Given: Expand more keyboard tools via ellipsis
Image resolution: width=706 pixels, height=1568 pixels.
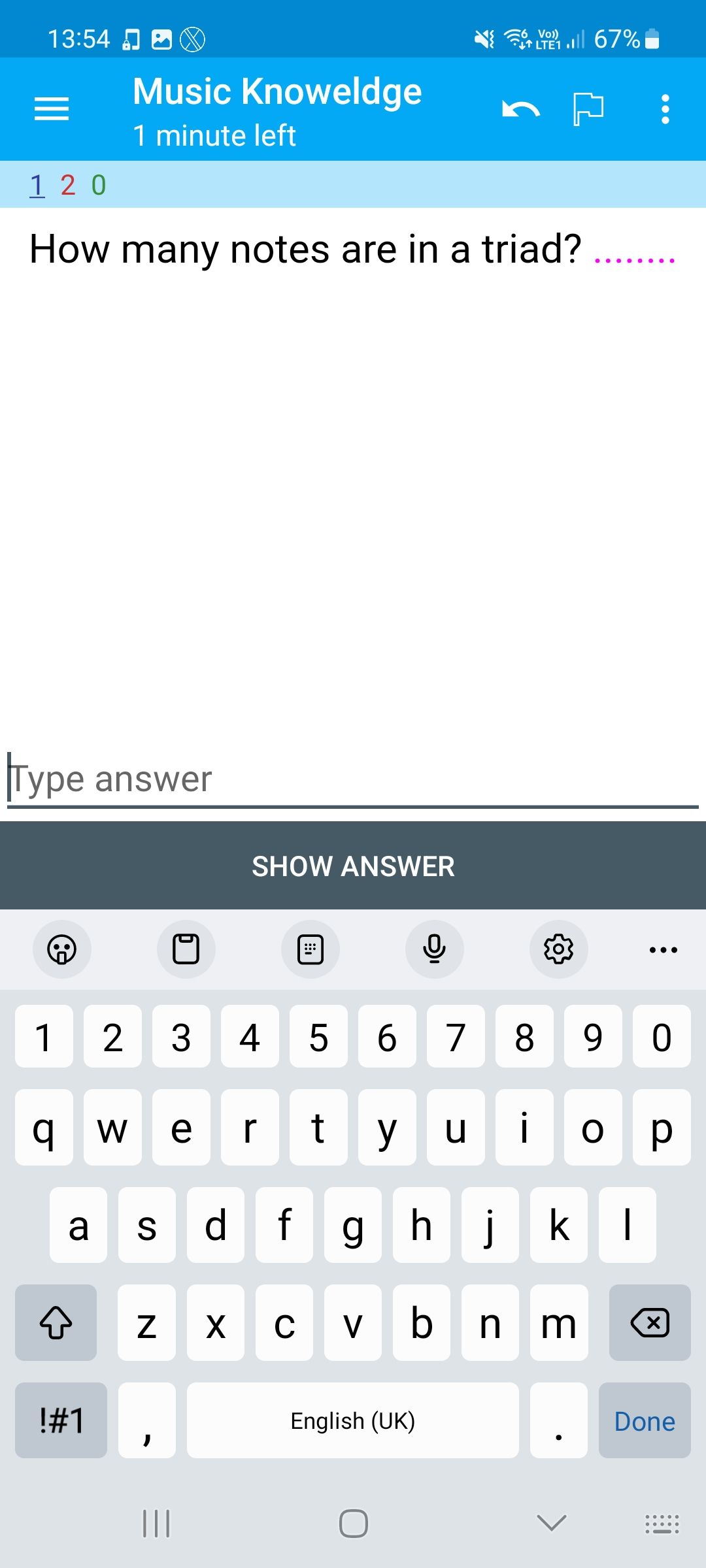Looking at the screenshot, I should [x=662, y=949].
